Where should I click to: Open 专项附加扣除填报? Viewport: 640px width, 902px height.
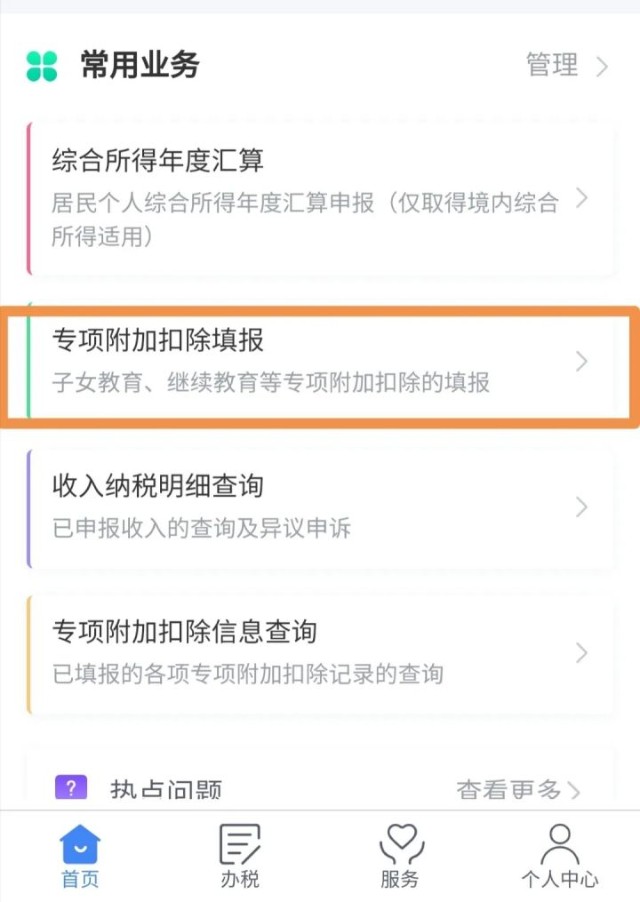pos(320,361)
